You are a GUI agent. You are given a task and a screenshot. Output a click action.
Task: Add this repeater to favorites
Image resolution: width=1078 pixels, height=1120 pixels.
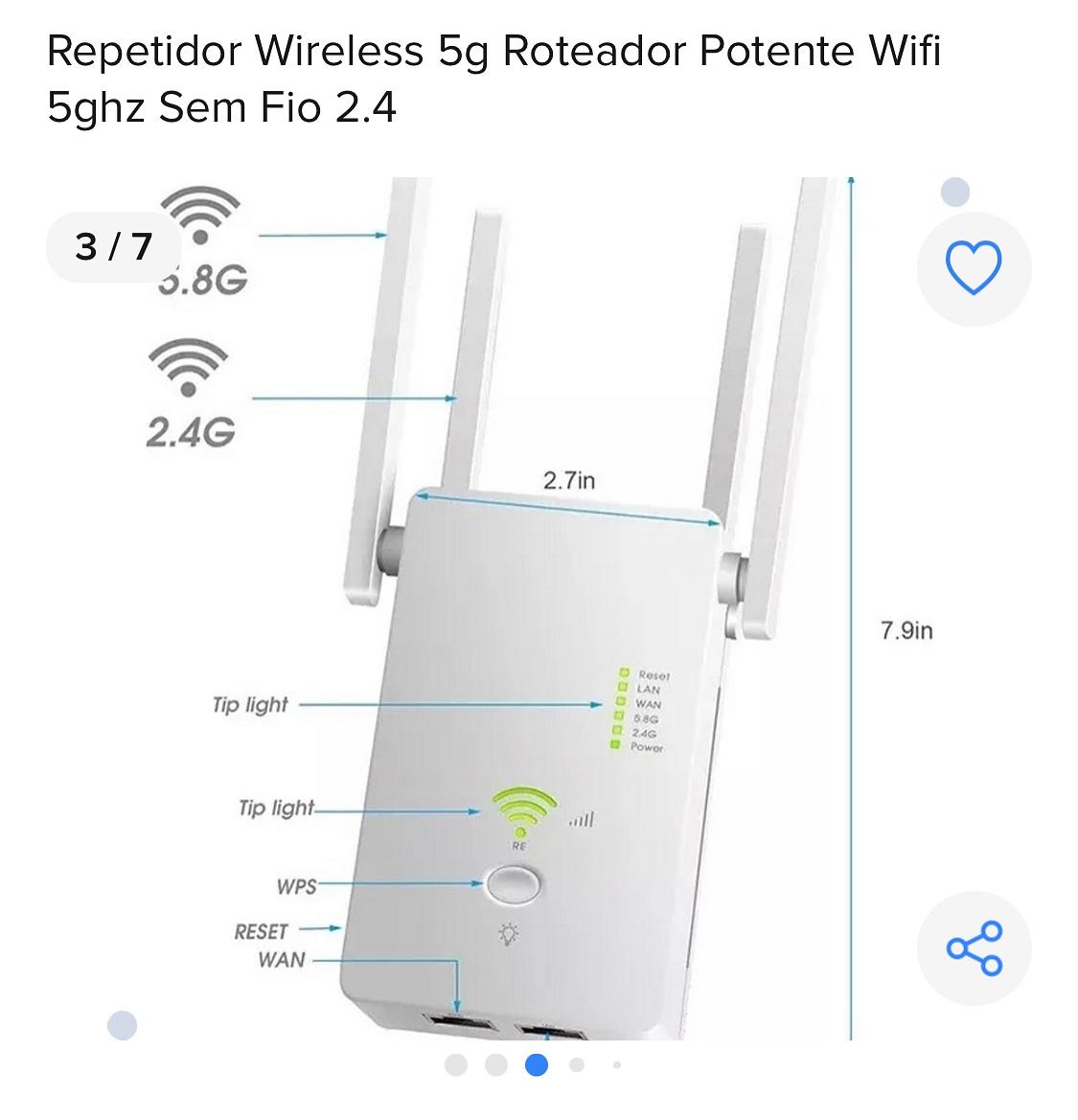point(974,268)
